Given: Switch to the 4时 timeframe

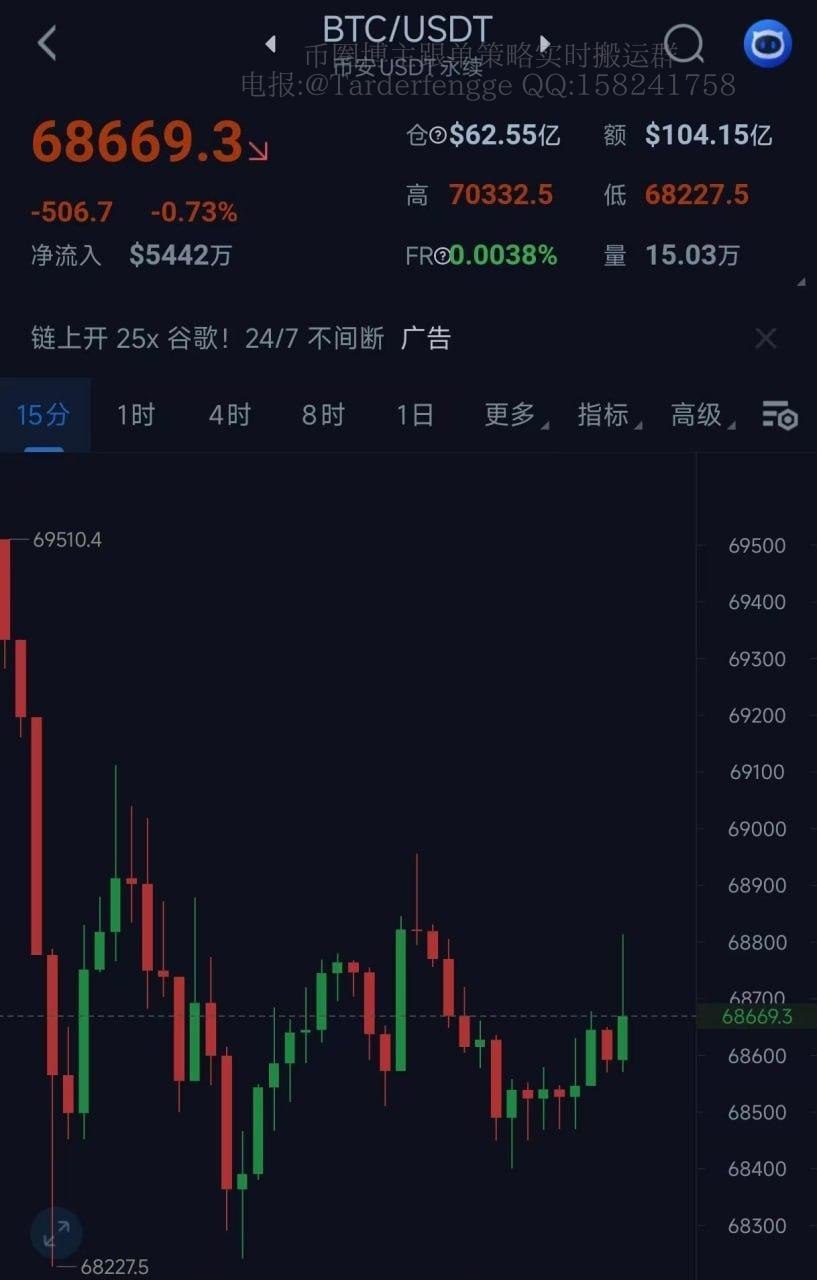Looking at the screenshot, I should click(229, 414).
